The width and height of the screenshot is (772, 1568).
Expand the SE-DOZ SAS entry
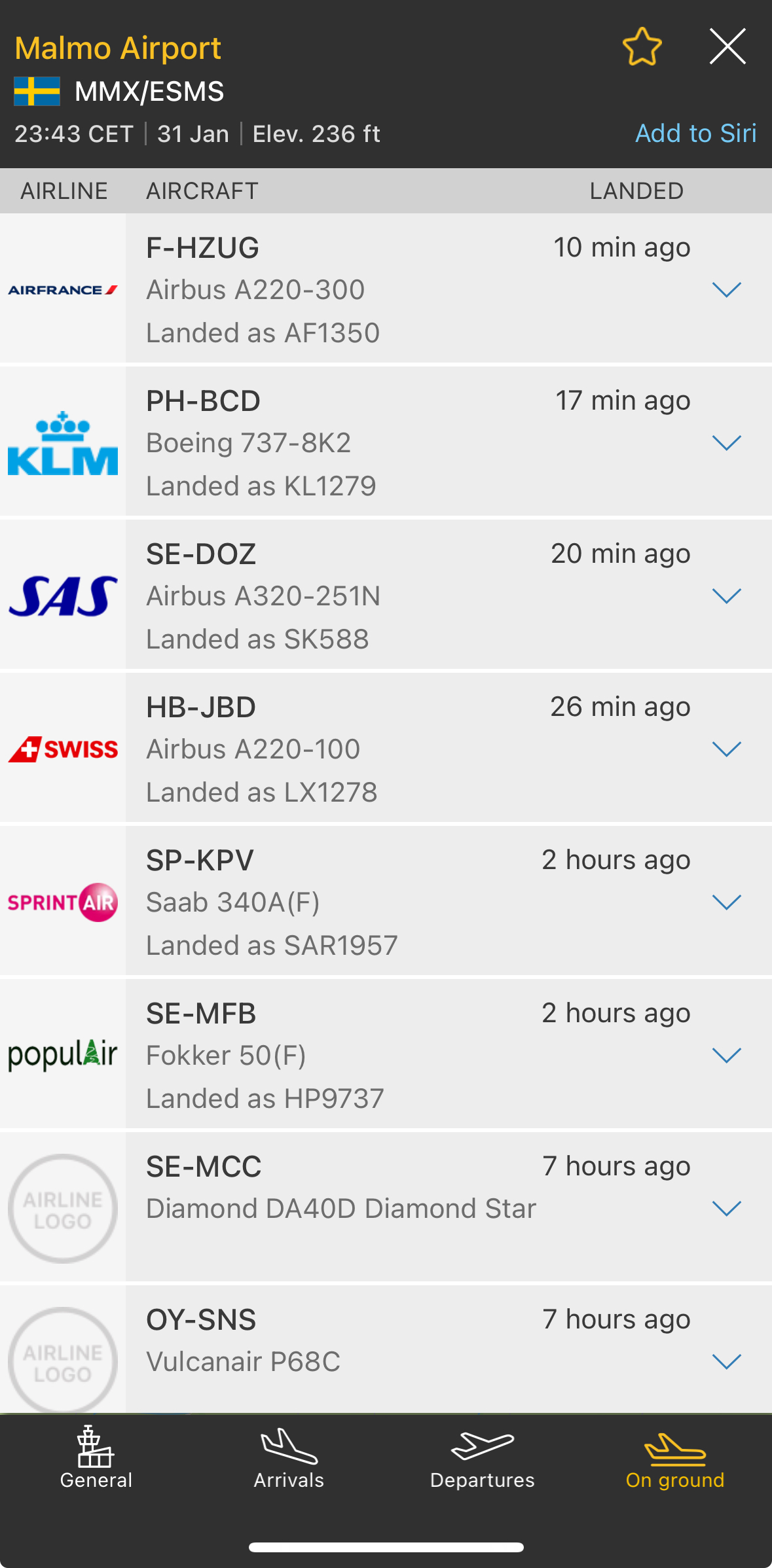coord(726,596)
